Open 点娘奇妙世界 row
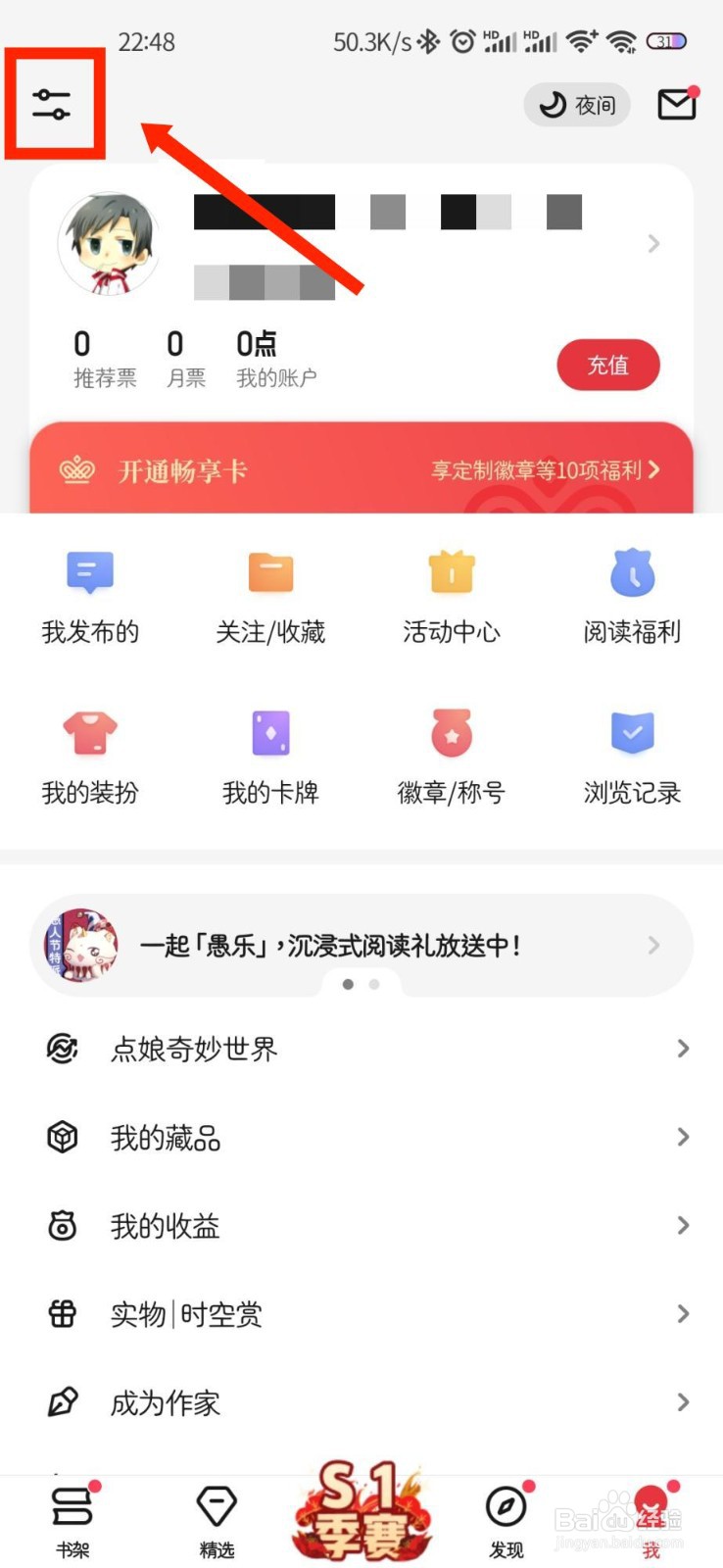Image resolution: width=723 pixels, height=1568 pixels. pos(361,1049)
